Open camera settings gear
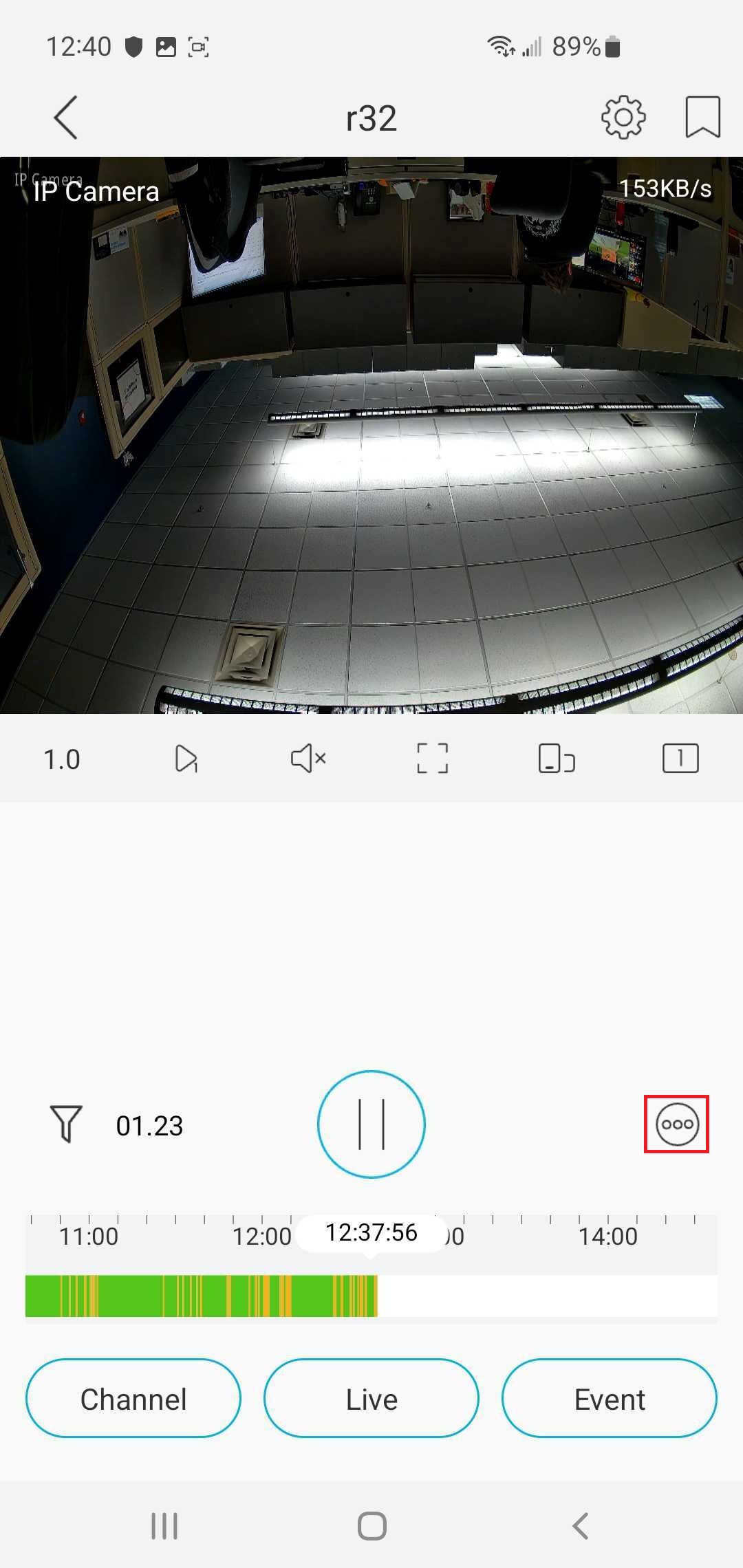Image resolution: width=743 pixels, height=1568 pixels. coord(623,118)
